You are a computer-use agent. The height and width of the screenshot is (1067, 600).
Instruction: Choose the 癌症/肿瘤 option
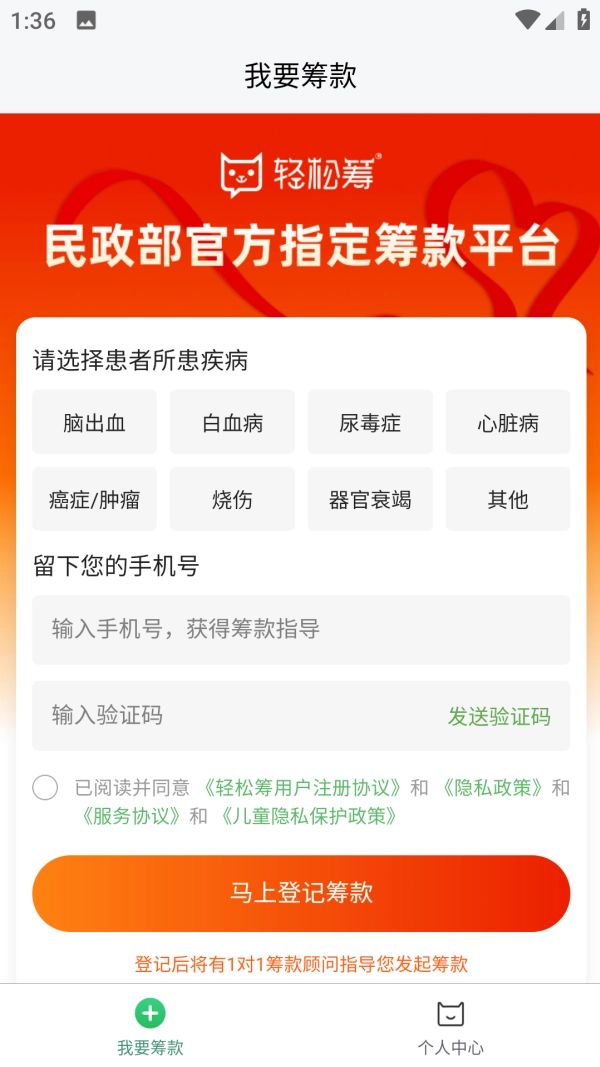(x=95, y=499)
